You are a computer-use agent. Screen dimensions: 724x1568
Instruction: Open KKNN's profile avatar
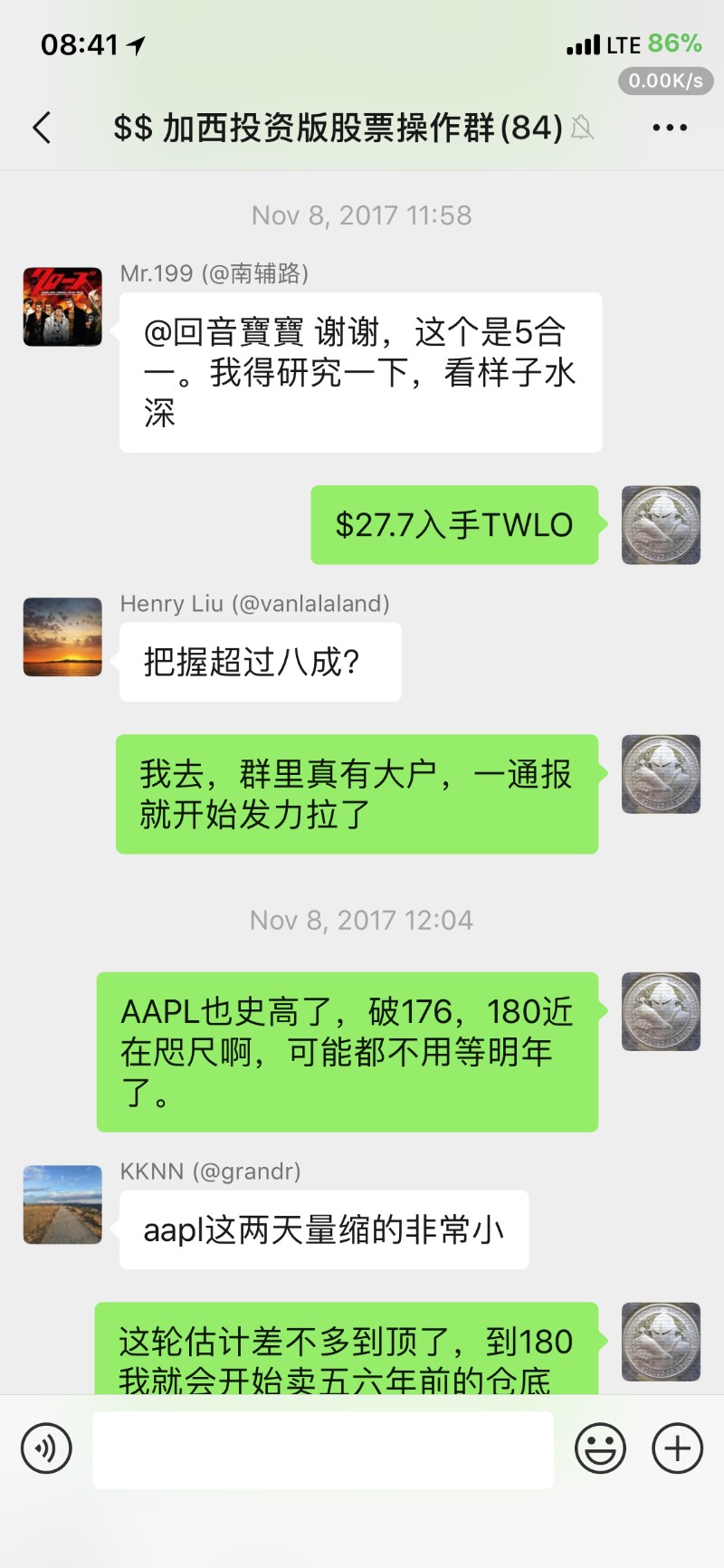pos(62,1205)
